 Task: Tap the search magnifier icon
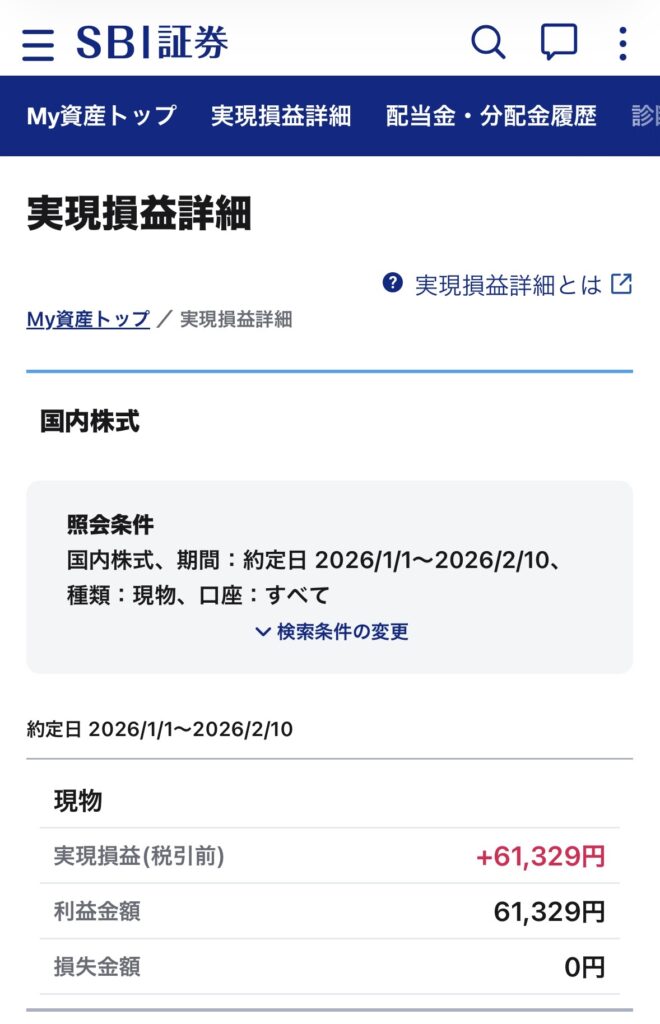pos(488,43)
